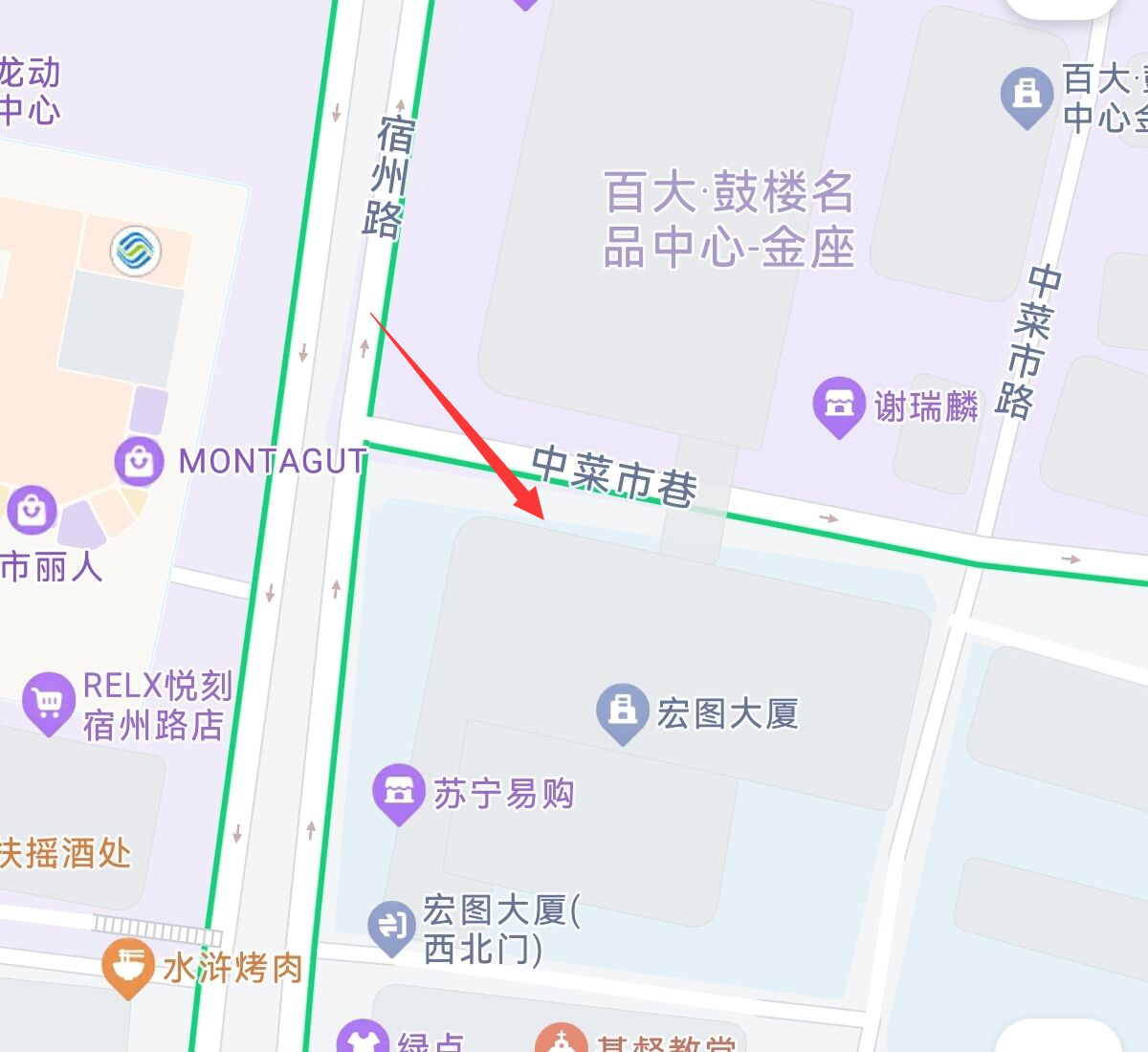Open the MONTAGUT store marker
The height and width of the screenshot is (1052, 1148).
[x=139, y=462]
